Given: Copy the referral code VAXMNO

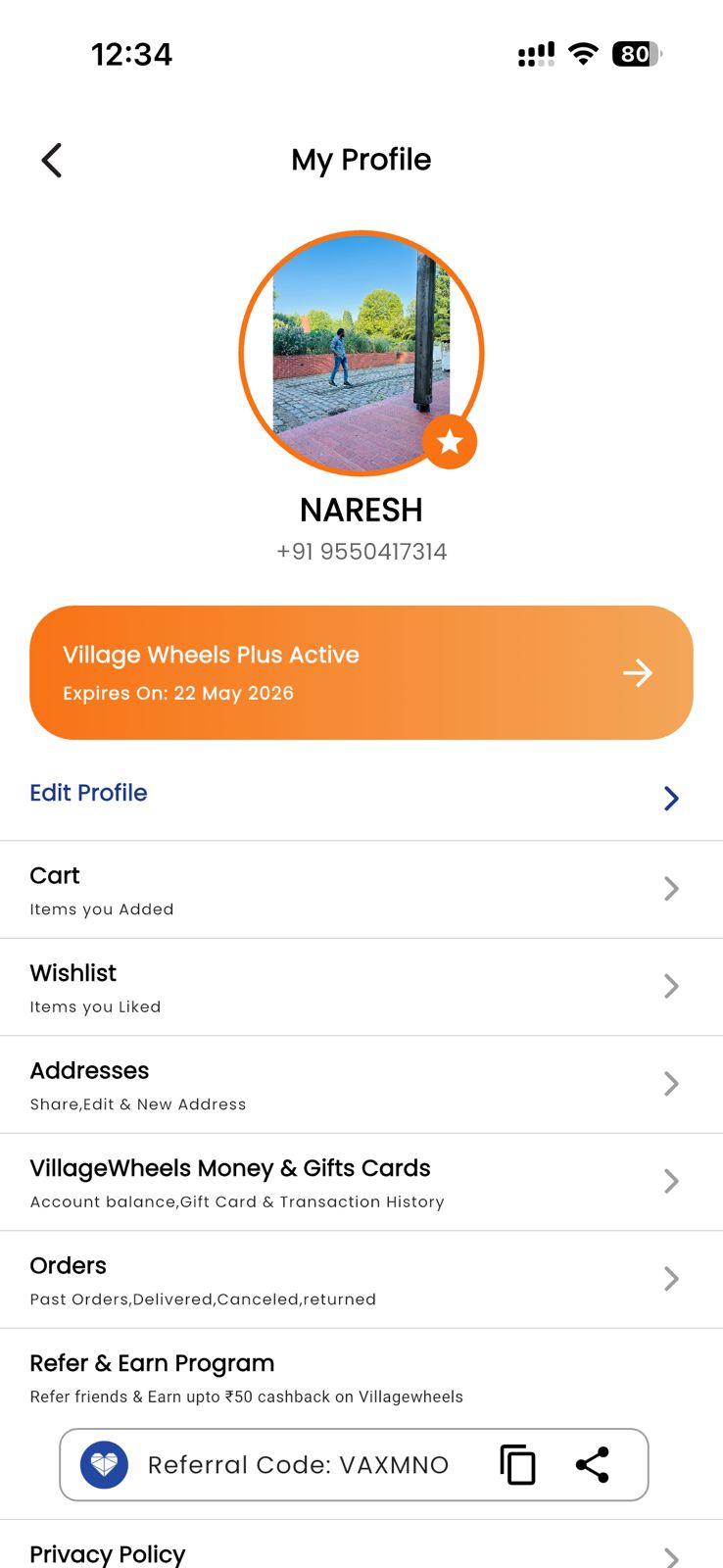Looking at the screenshot, I should (x=517, y=1465).
